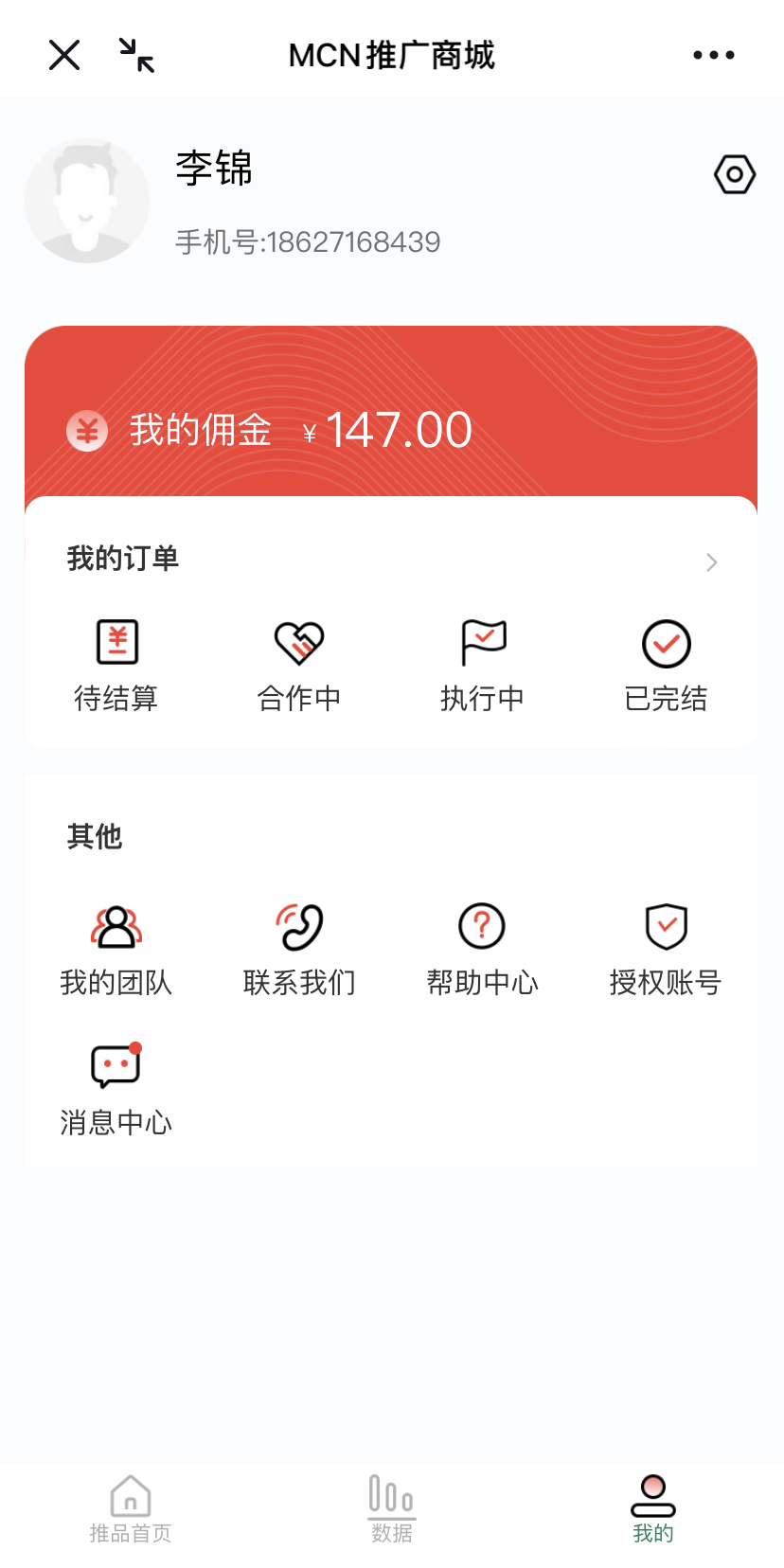Open the three-dot overflow menu
The width and height of the screenshot is (784, 1568).
click(713, 55)
